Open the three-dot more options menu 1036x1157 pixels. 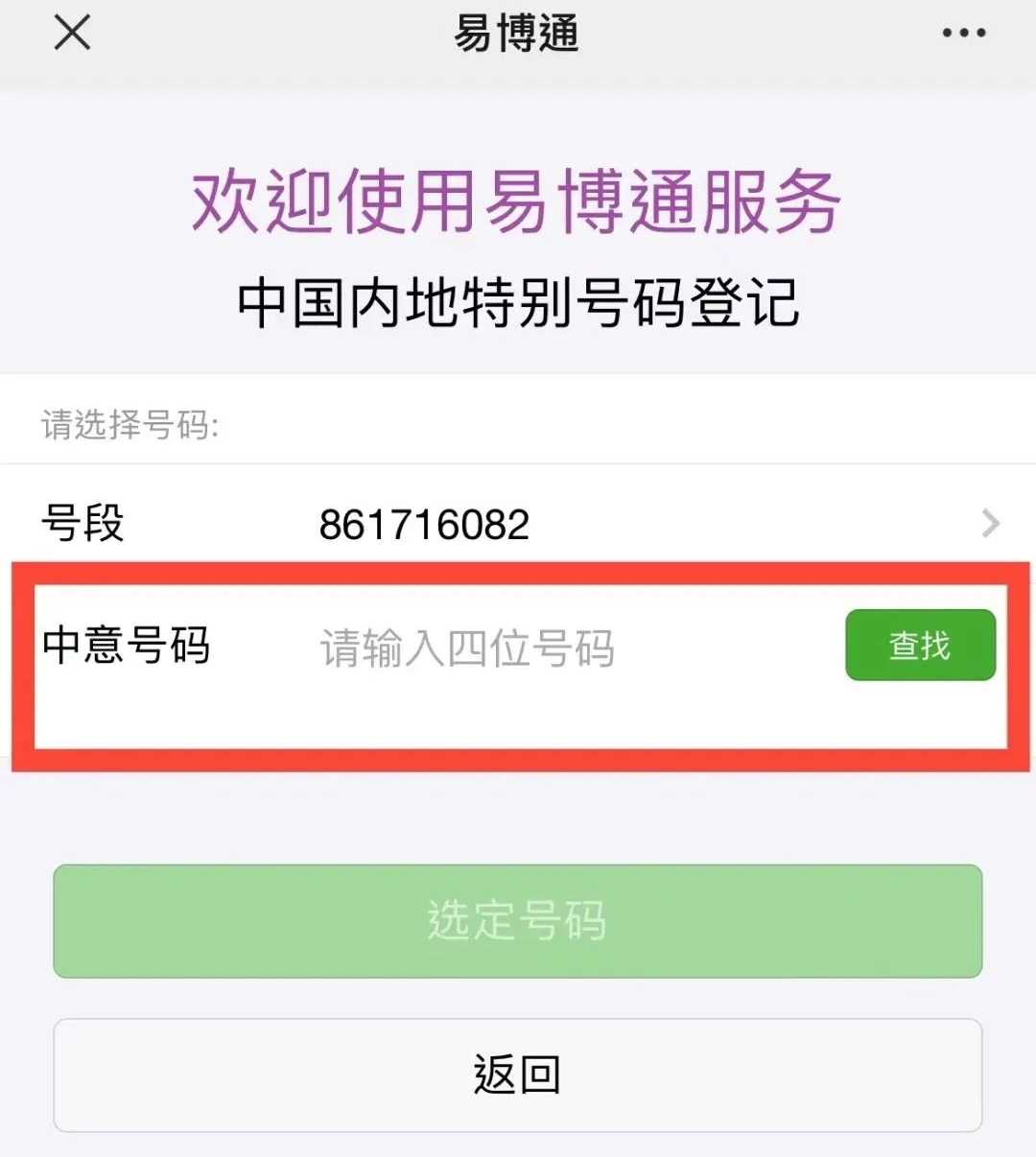click(963, 33)
